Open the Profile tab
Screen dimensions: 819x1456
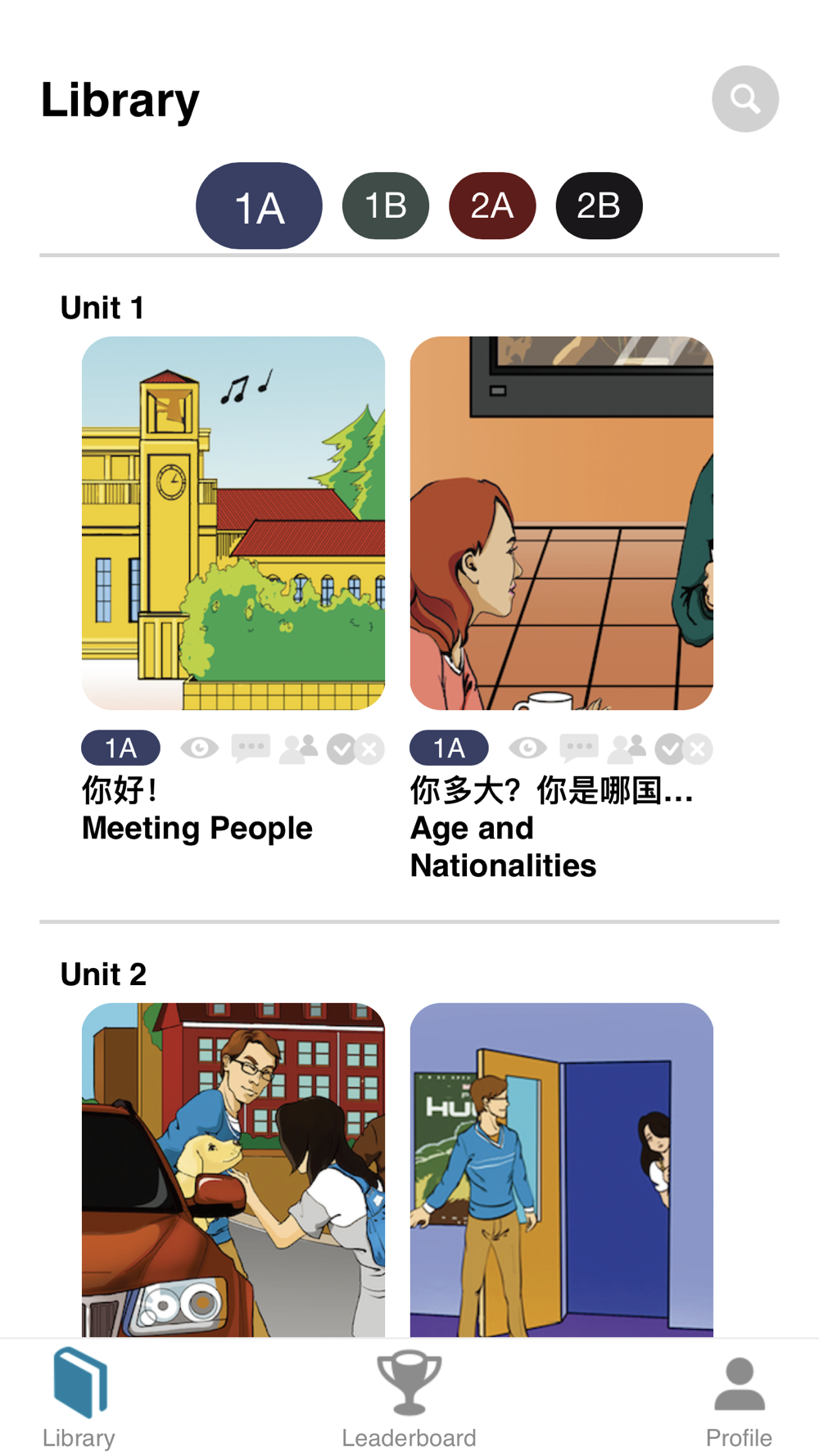[739, 1399]
